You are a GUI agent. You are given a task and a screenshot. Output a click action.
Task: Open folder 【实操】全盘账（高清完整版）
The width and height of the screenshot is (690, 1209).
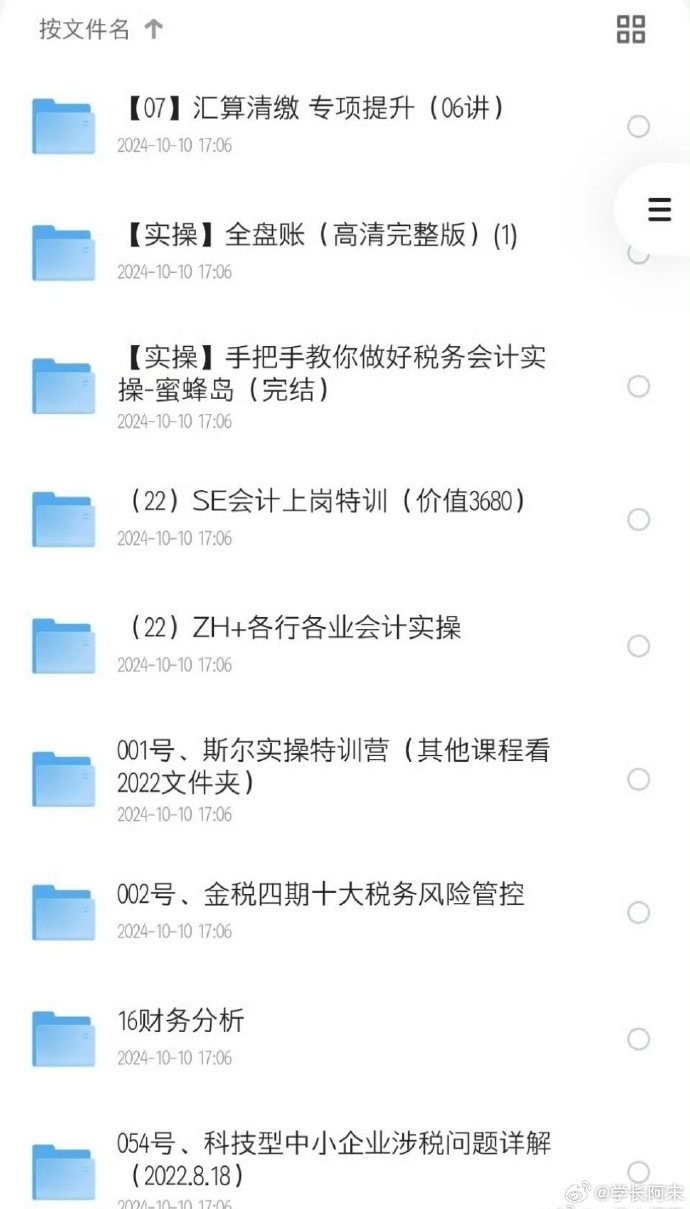pos(316,236)
